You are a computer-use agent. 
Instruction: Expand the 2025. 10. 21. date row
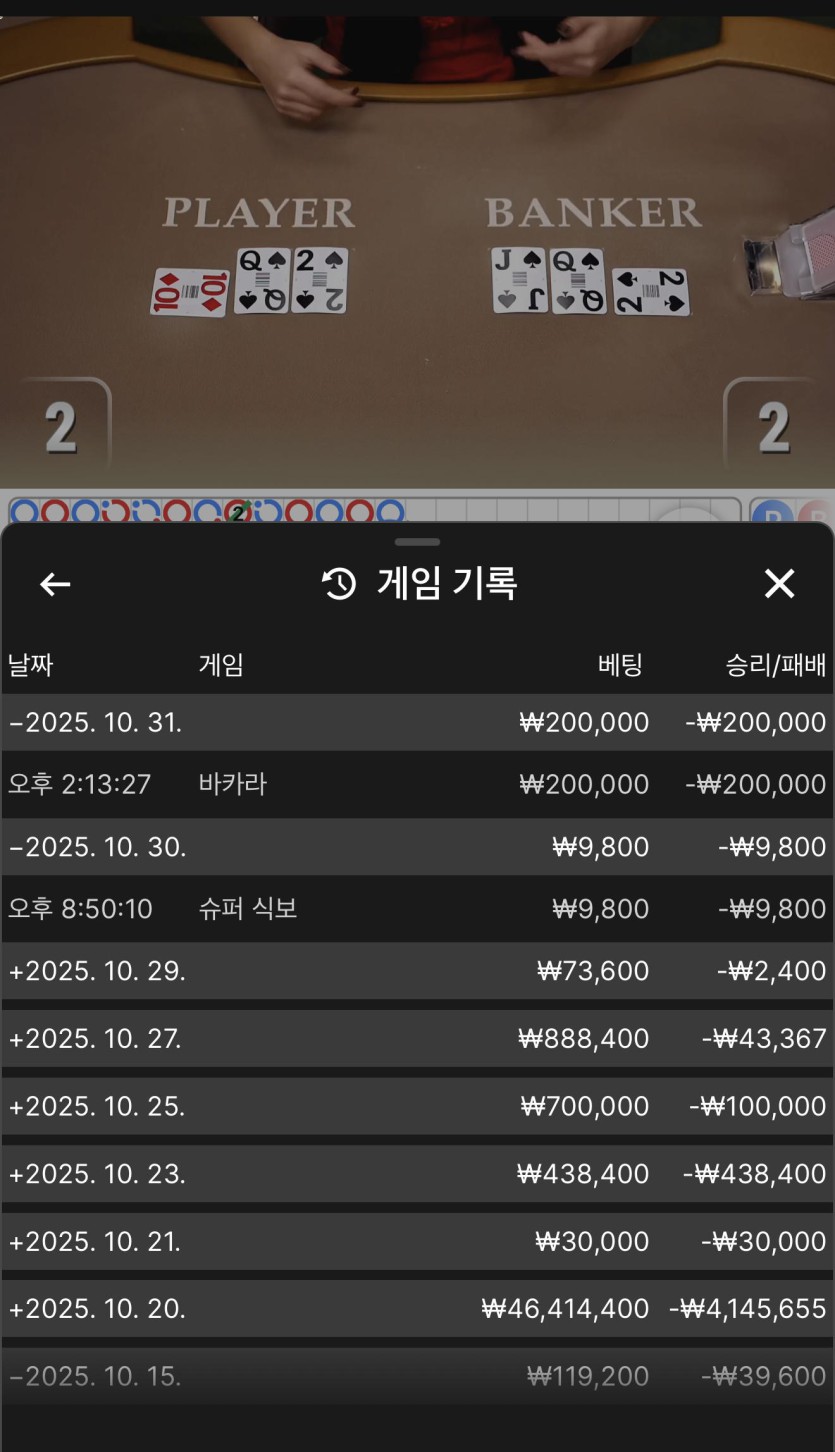pos(96,1241)
